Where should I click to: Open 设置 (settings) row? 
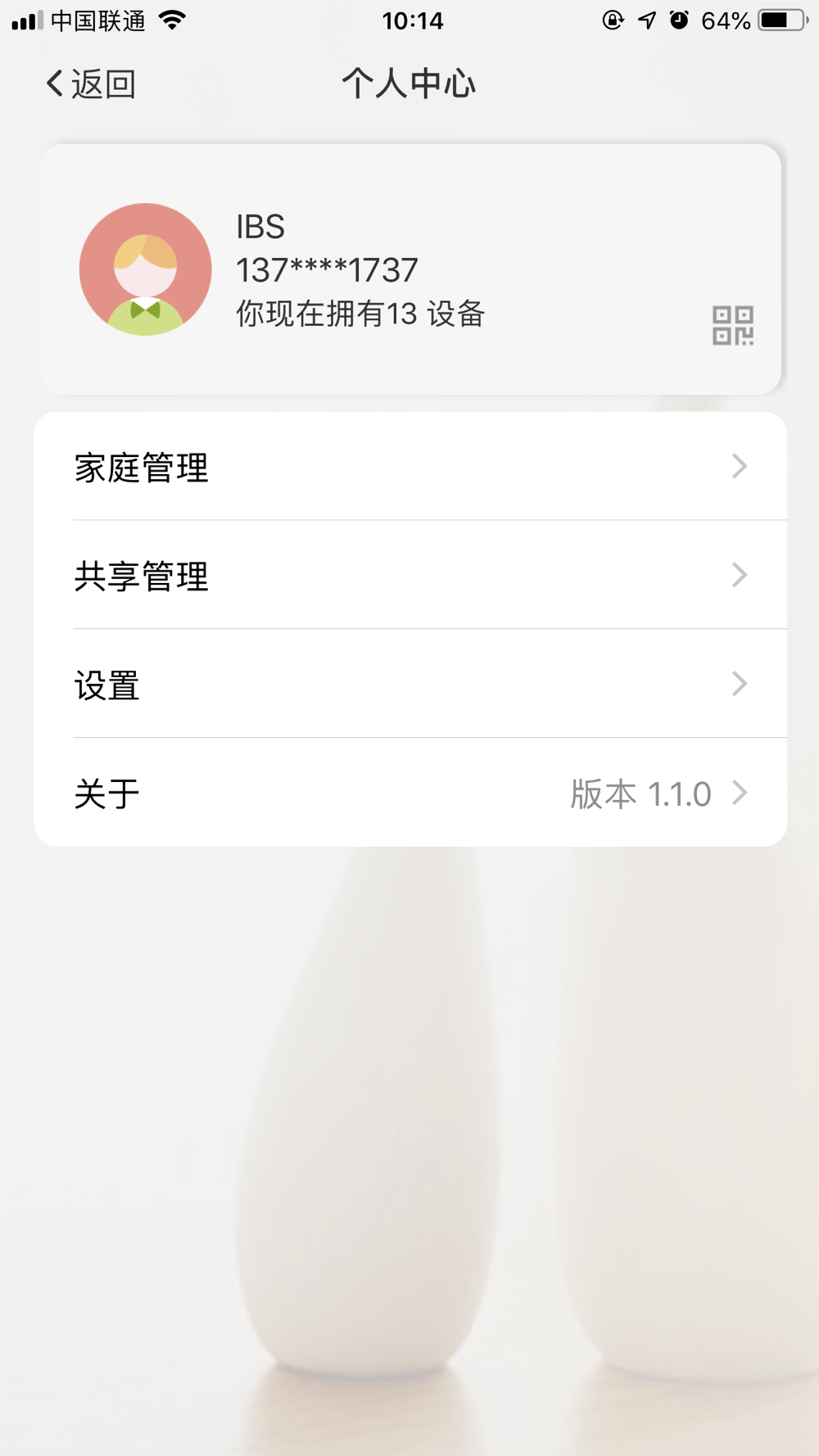409,685
